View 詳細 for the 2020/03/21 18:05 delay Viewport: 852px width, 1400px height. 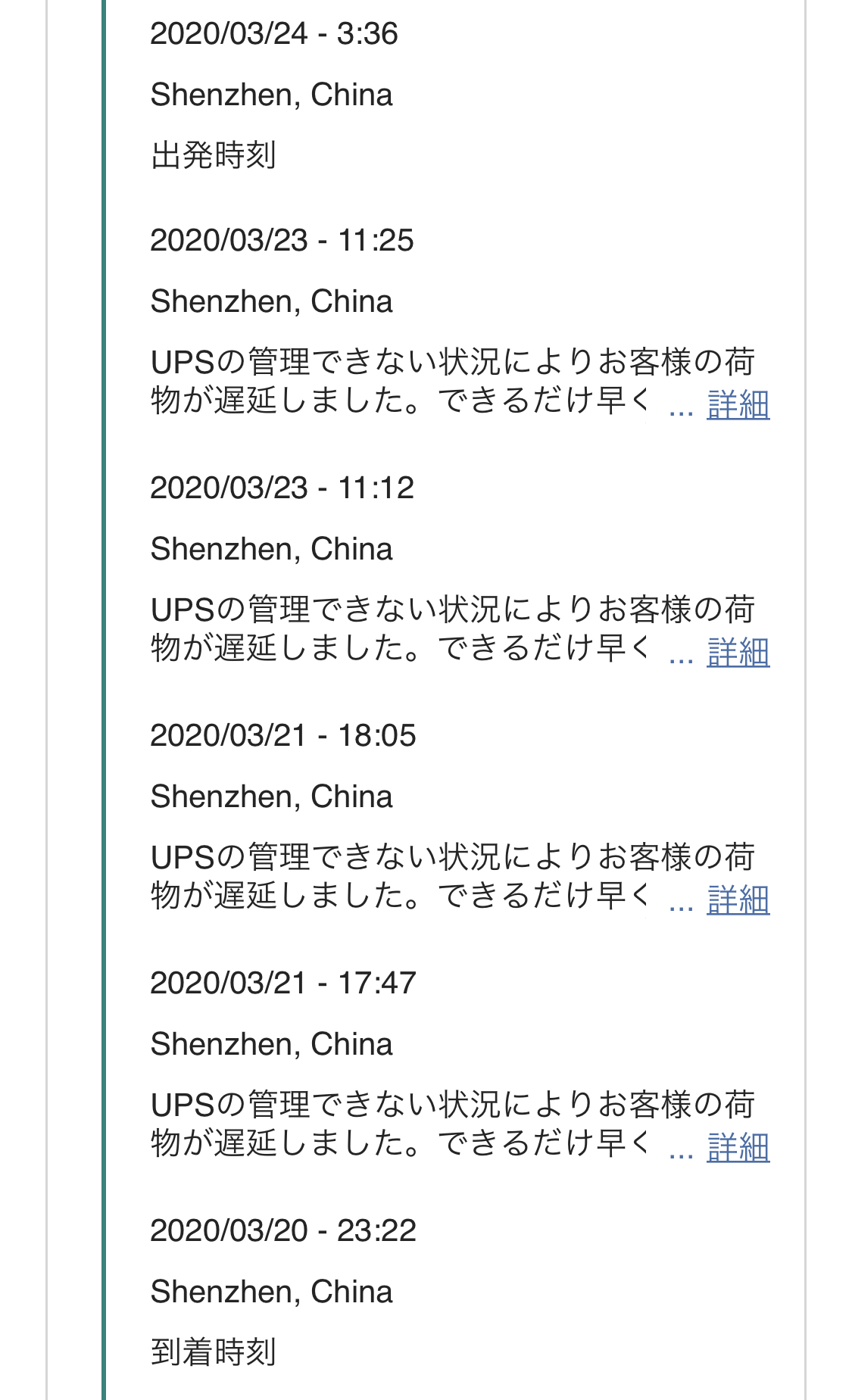tap(738, 900)
